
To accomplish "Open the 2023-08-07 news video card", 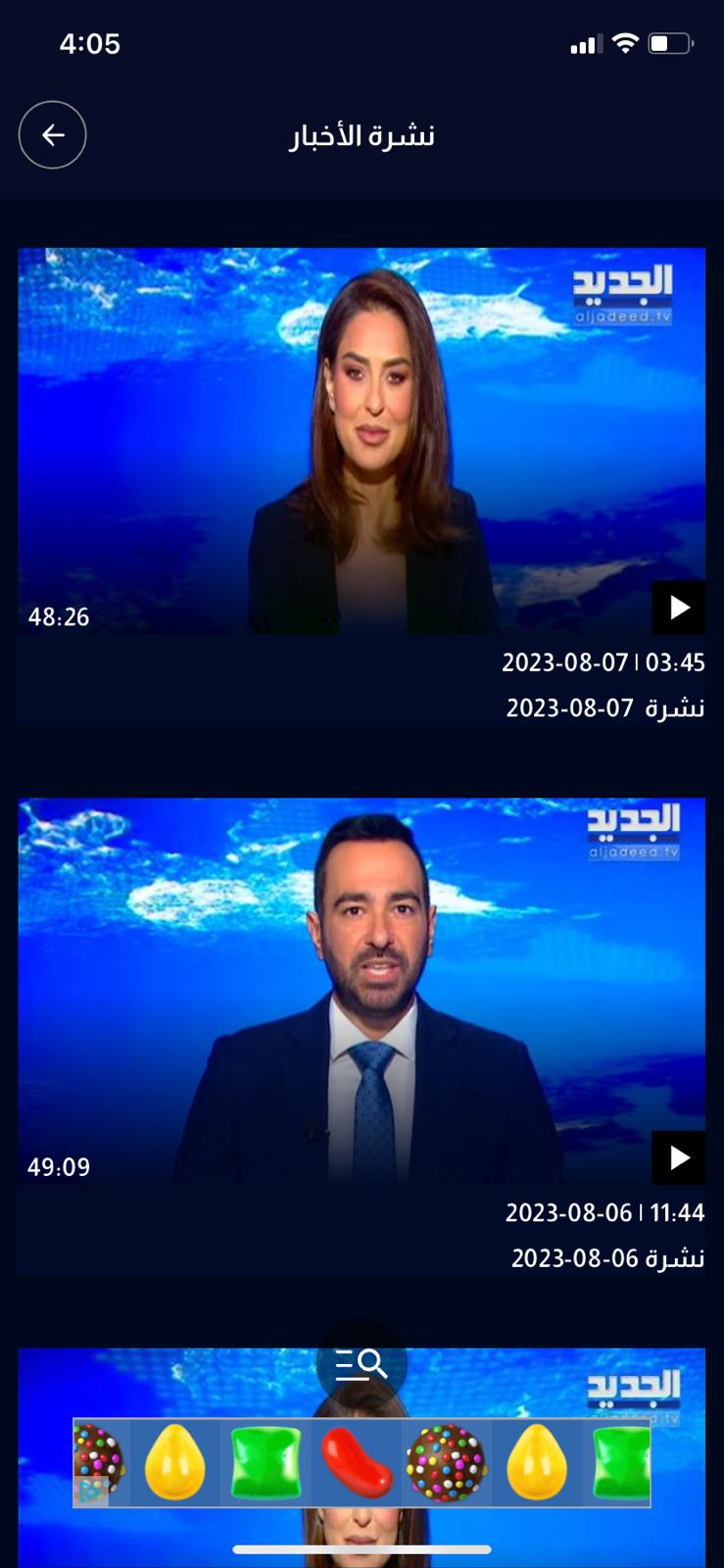I will click(362, 441).
